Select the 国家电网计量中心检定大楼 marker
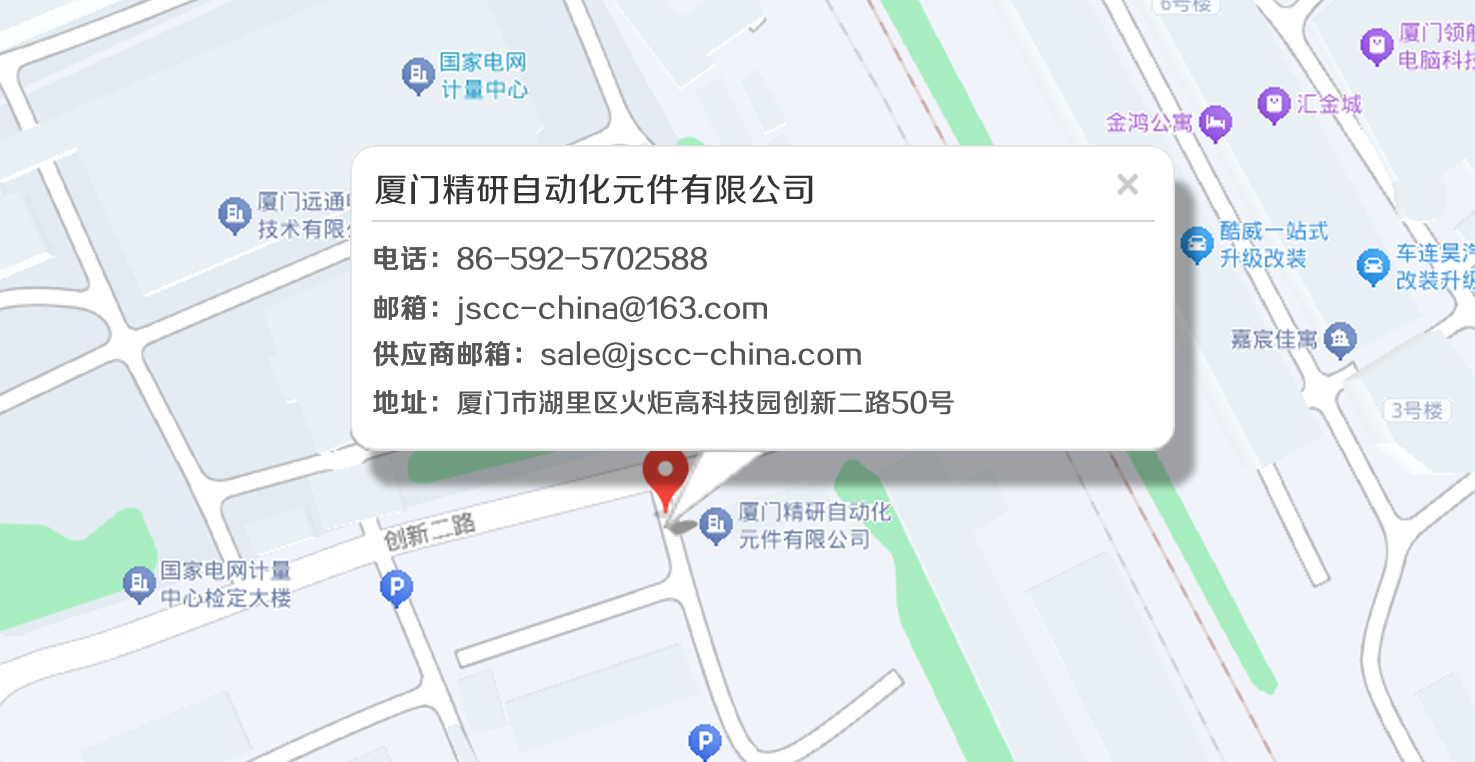 tap(138, 584)
